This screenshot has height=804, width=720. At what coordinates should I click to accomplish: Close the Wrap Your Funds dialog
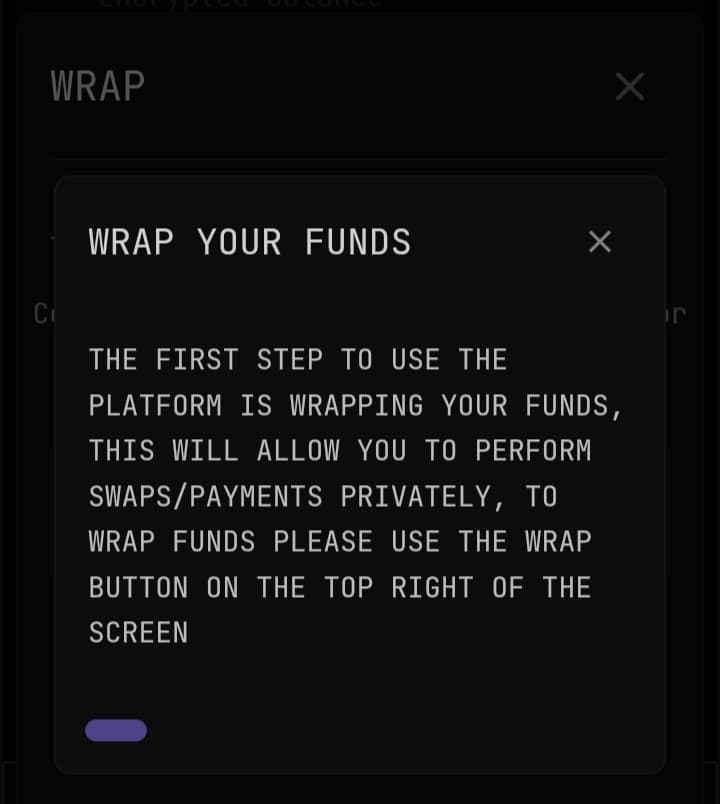[600, 242]
